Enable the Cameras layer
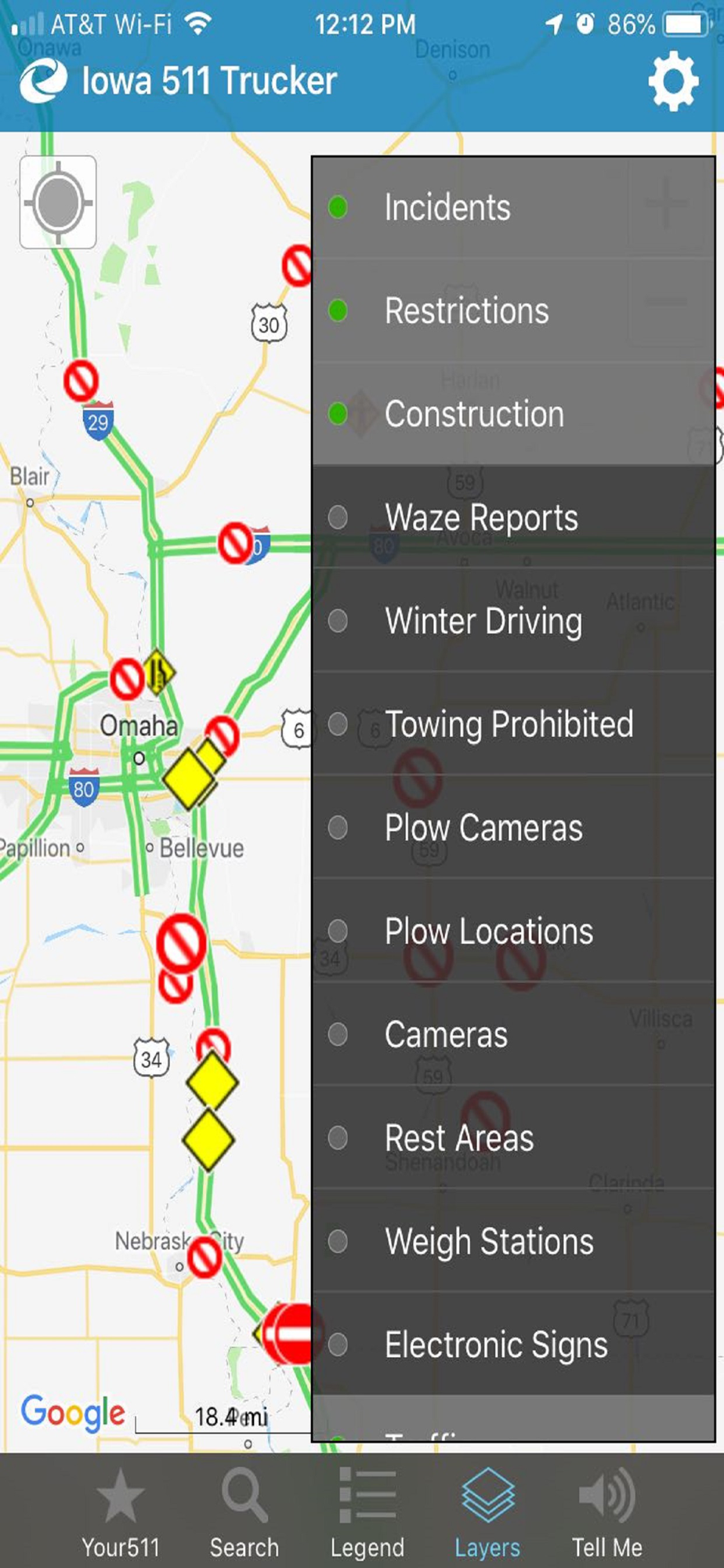Viewport: 724px width, 1568px height. (513, 1035)
